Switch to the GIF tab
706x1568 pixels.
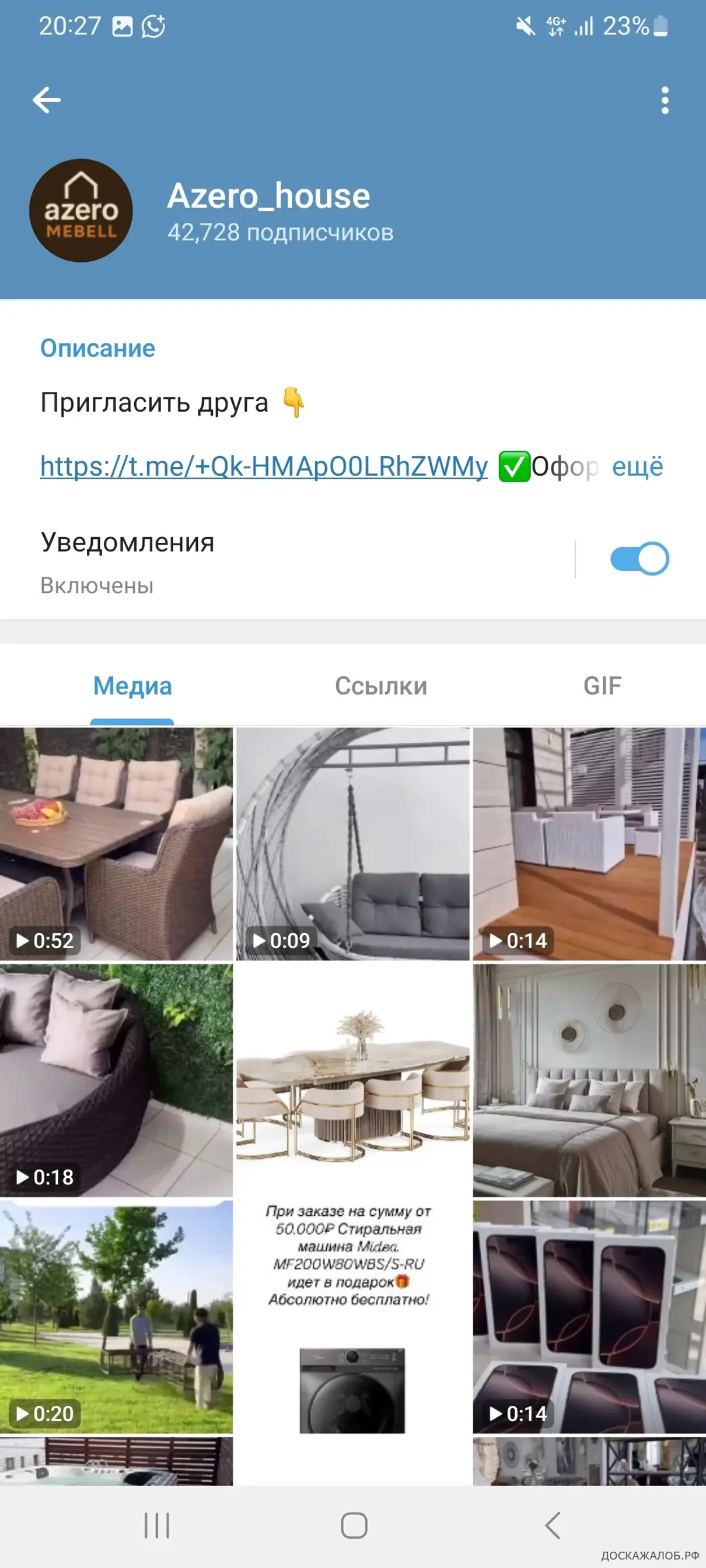[602, 686]
